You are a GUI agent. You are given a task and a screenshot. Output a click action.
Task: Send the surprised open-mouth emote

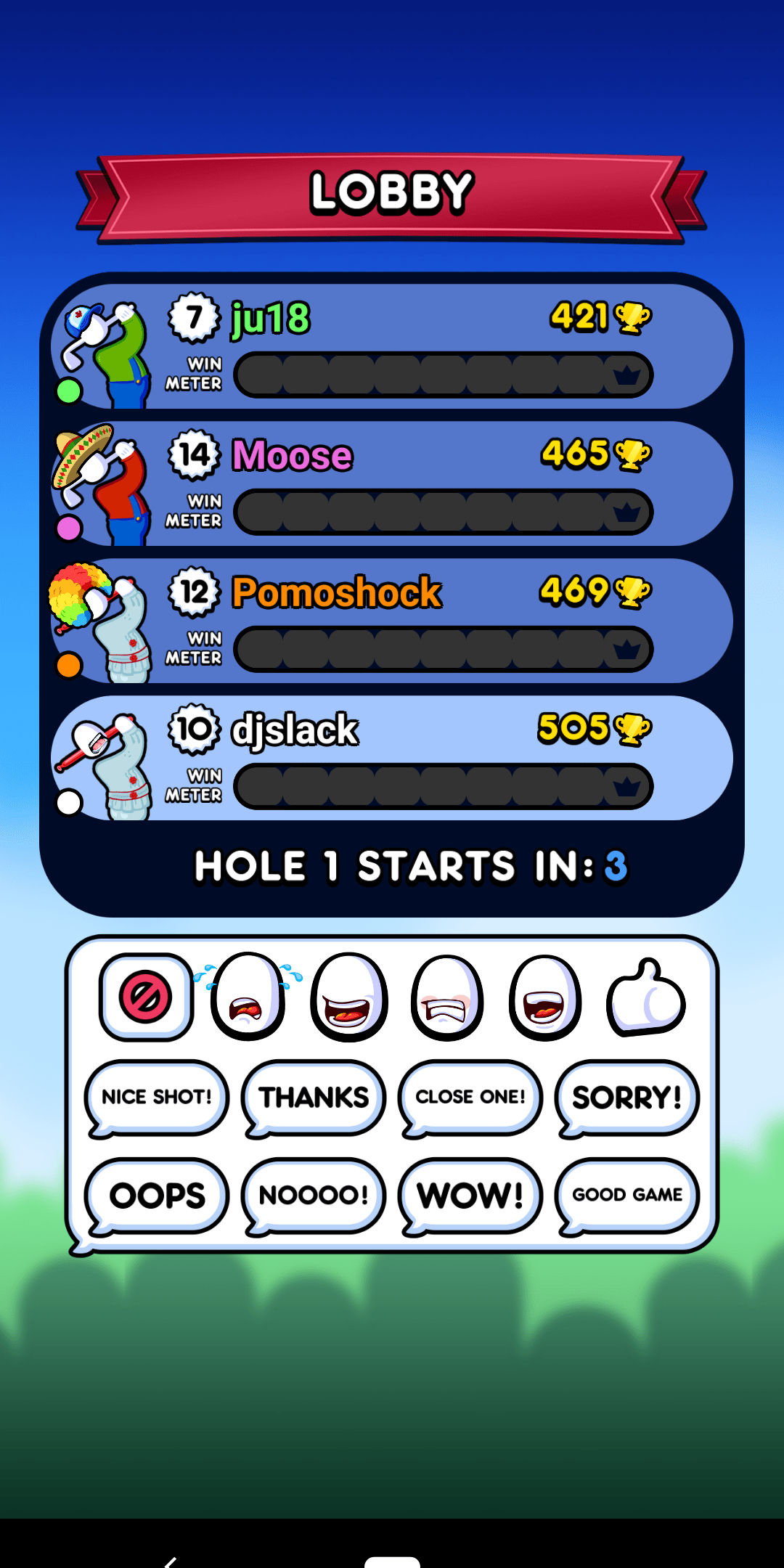click(x=545, y=997)
